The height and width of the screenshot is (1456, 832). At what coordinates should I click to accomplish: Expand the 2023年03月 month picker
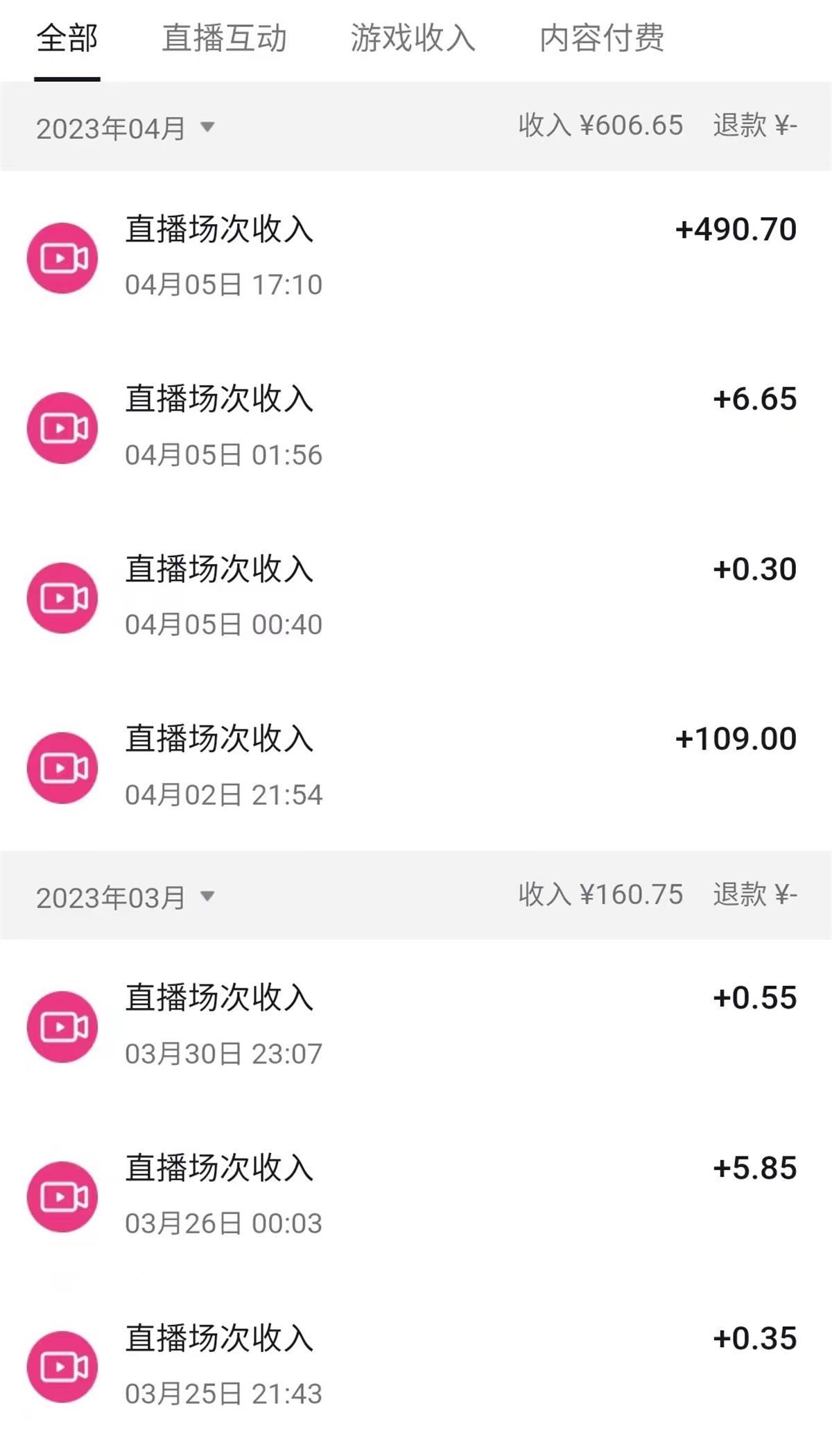click(125, 897)
